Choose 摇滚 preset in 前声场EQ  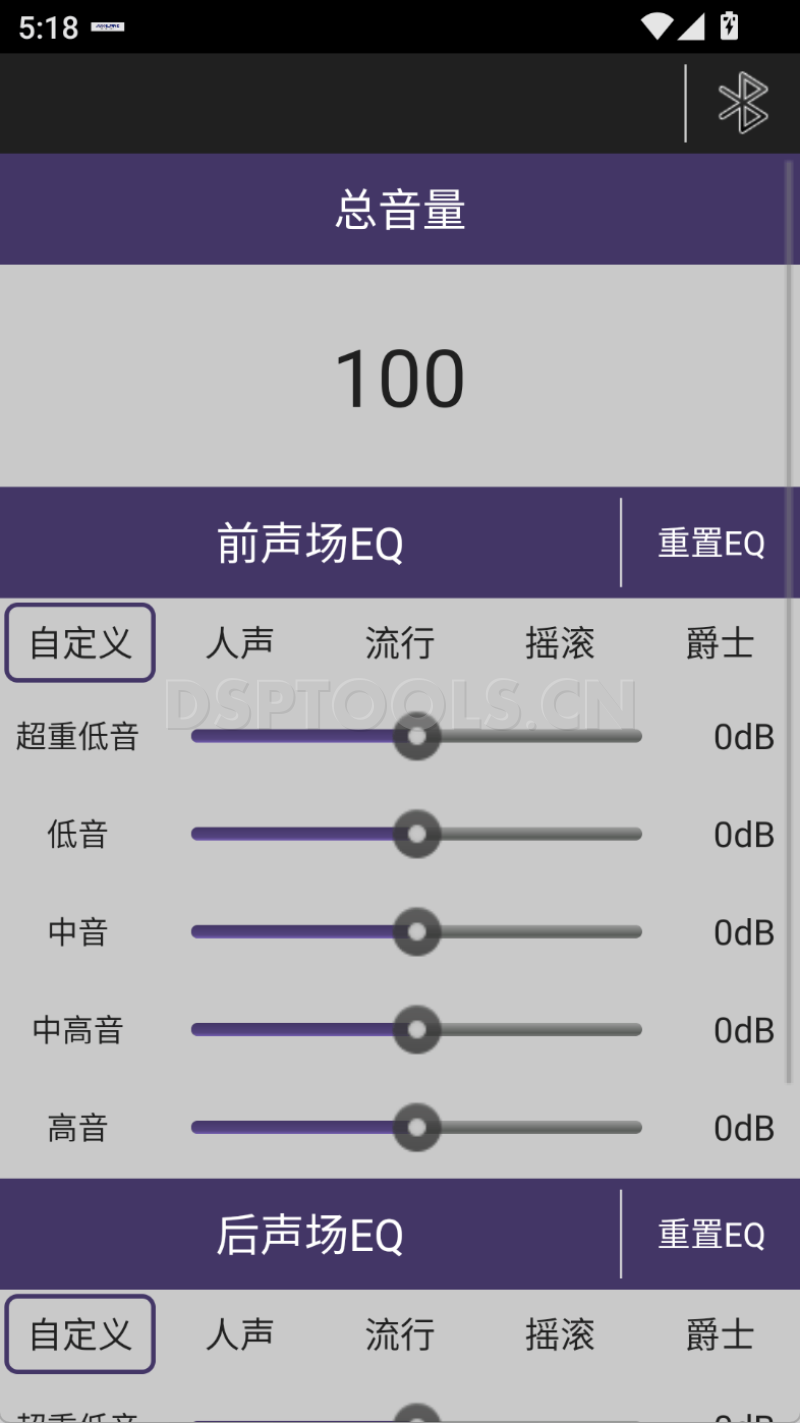point(560,643)
